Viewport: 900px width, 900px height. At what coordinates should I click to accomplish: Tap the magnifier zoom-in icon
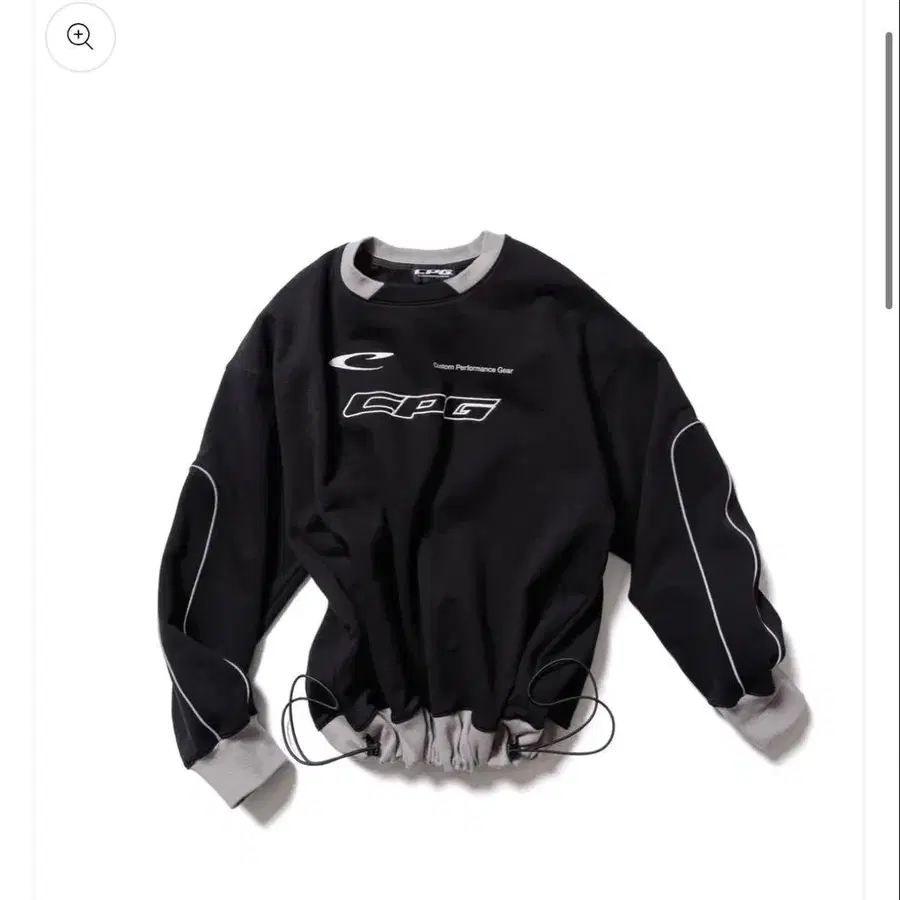pyautogui.click(x=80, y=37)
